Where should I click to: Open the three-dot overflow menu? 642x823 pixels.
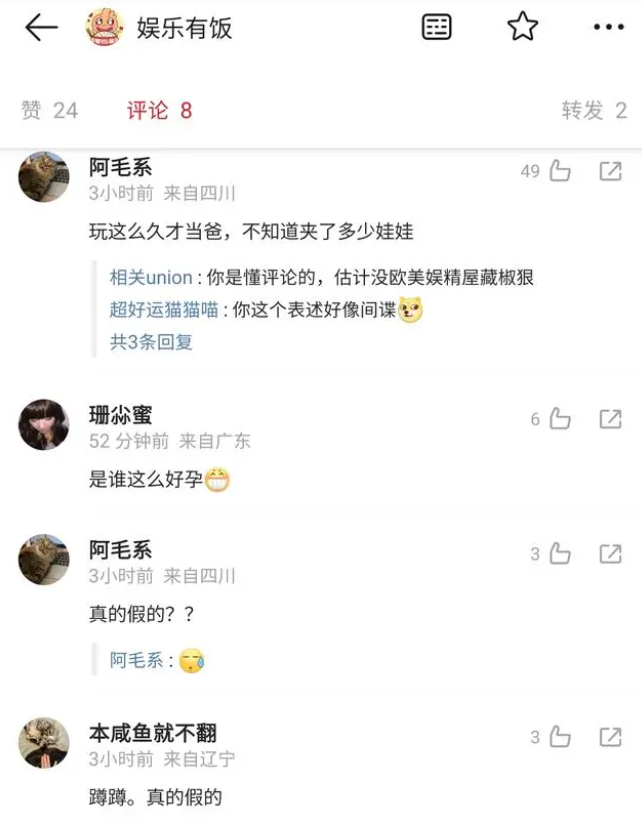tap(608, 28)
